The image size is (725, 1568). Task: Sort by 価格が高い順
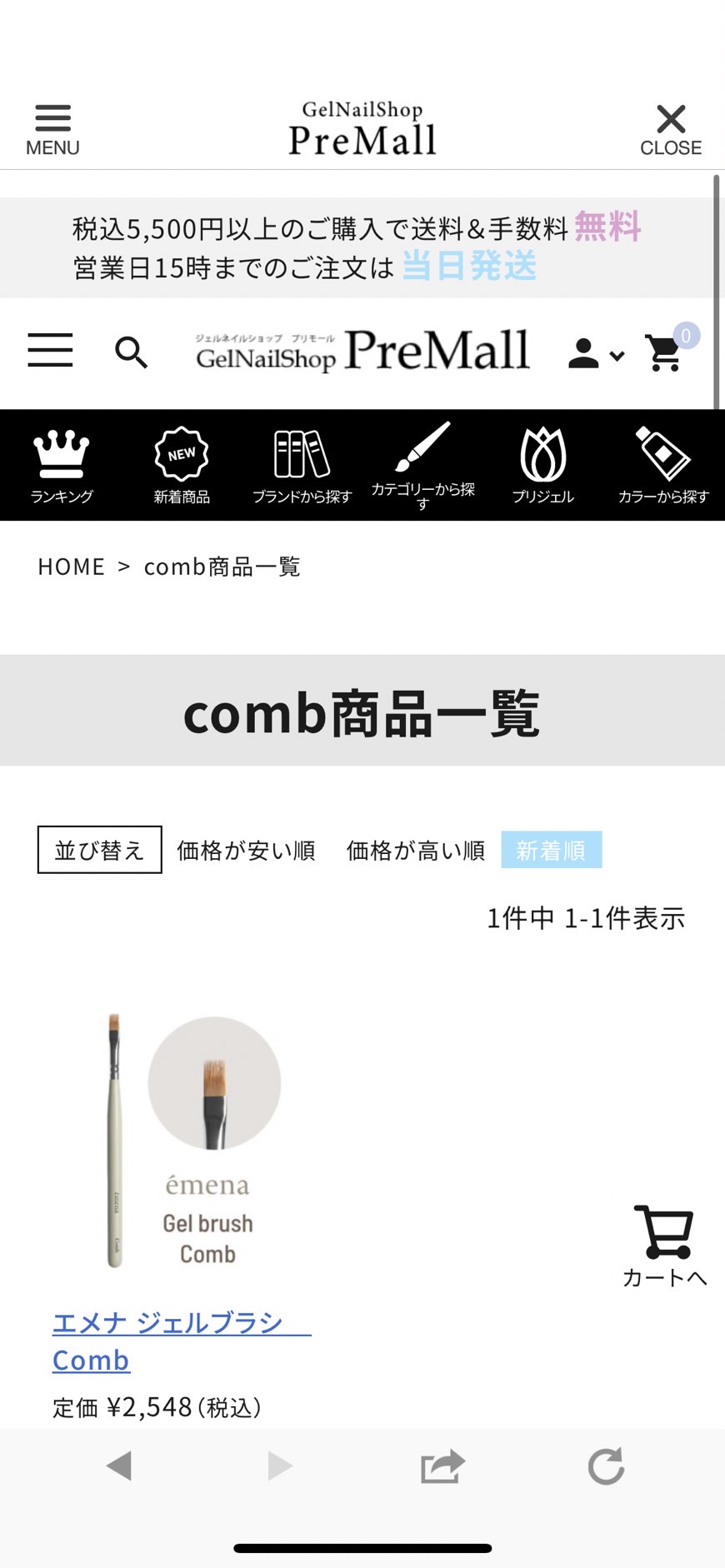[416, 850]
